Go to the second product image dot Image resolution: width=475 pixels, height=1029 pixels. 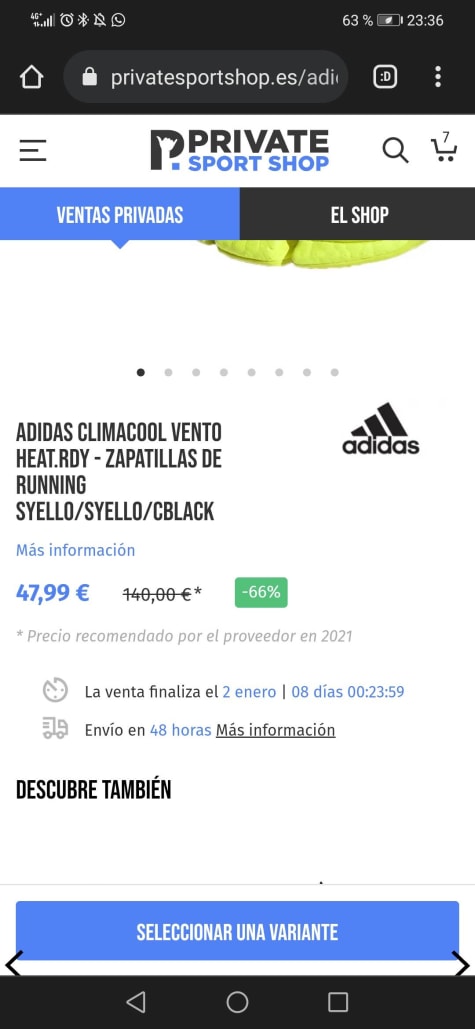(x=168, y=372)
